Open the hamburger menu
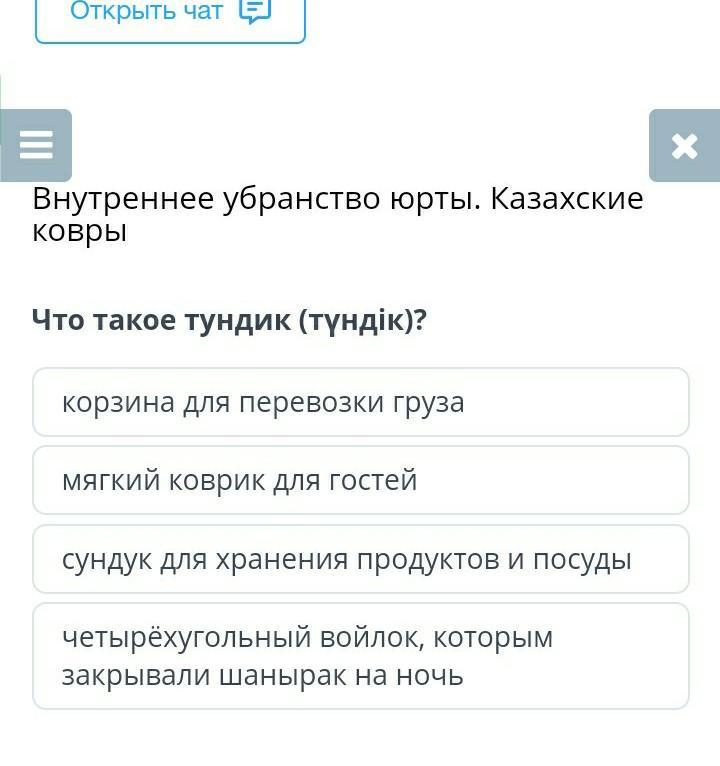720x766 pixels. 36,146
